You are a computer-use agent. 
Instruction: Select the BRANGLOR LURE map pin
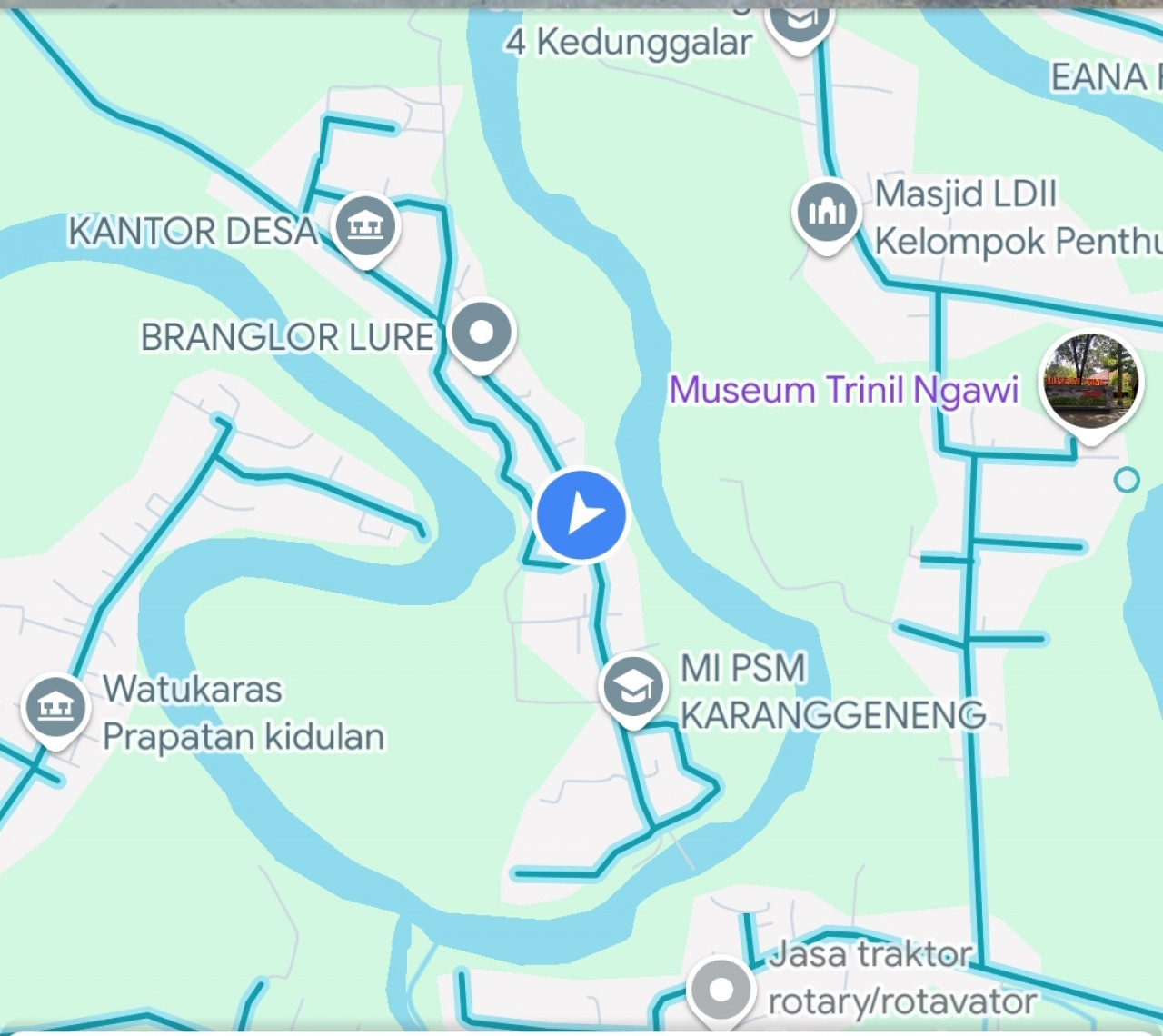point(482,333)
